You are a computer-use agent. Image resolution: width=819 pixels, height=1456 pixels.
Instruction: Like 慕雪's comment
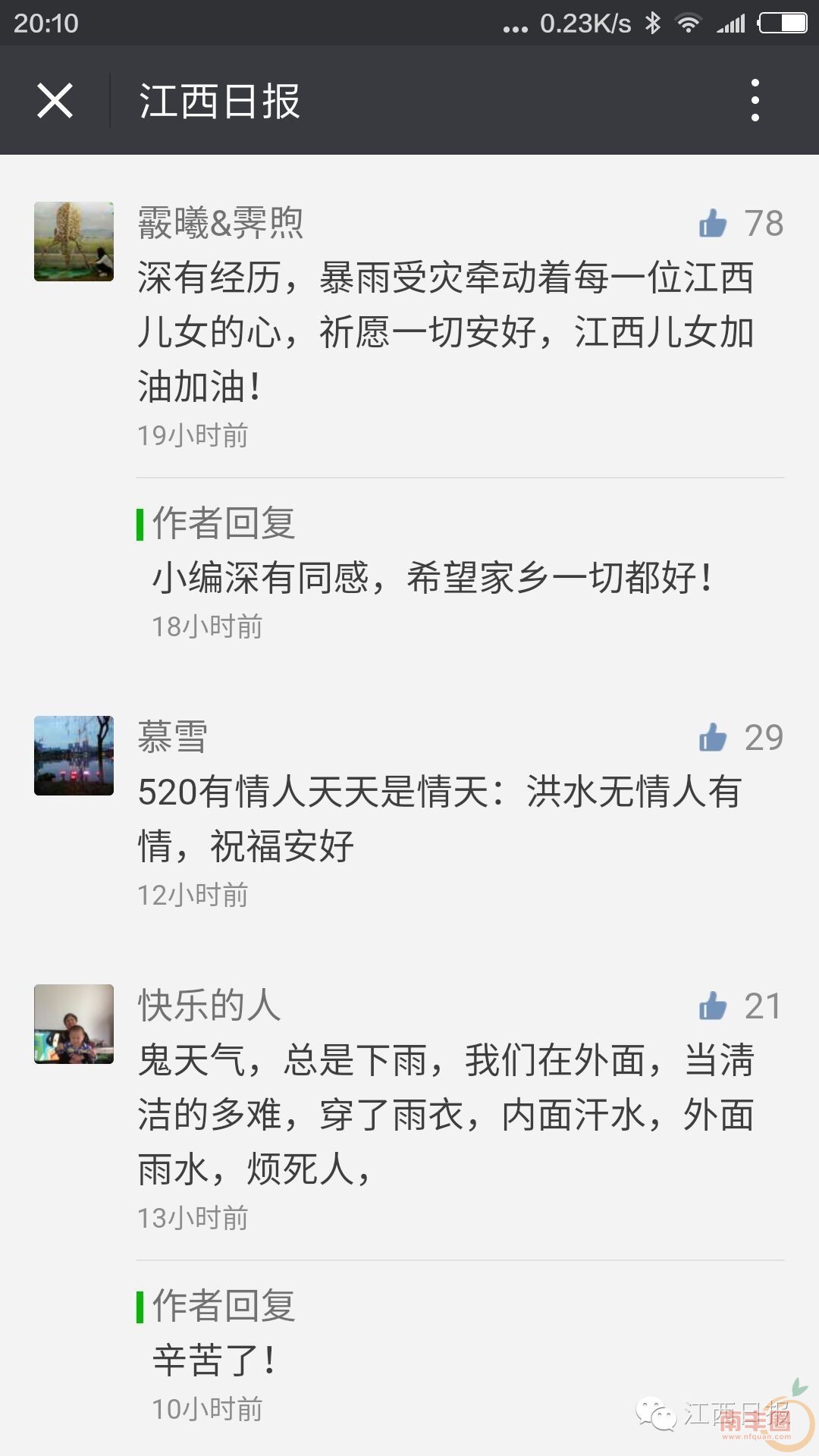[x=714, y=737]
